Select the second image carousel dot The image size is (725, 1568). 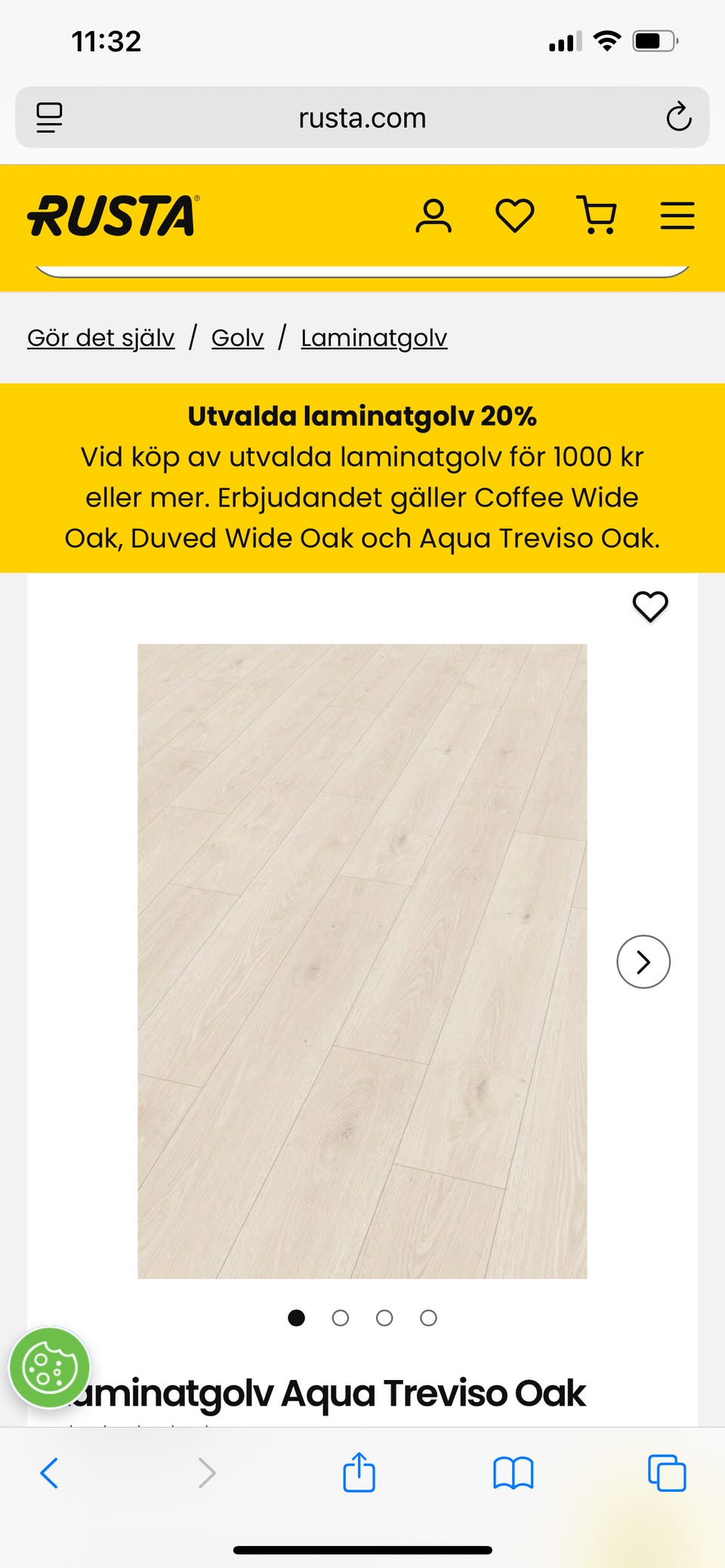[341, 1317]
